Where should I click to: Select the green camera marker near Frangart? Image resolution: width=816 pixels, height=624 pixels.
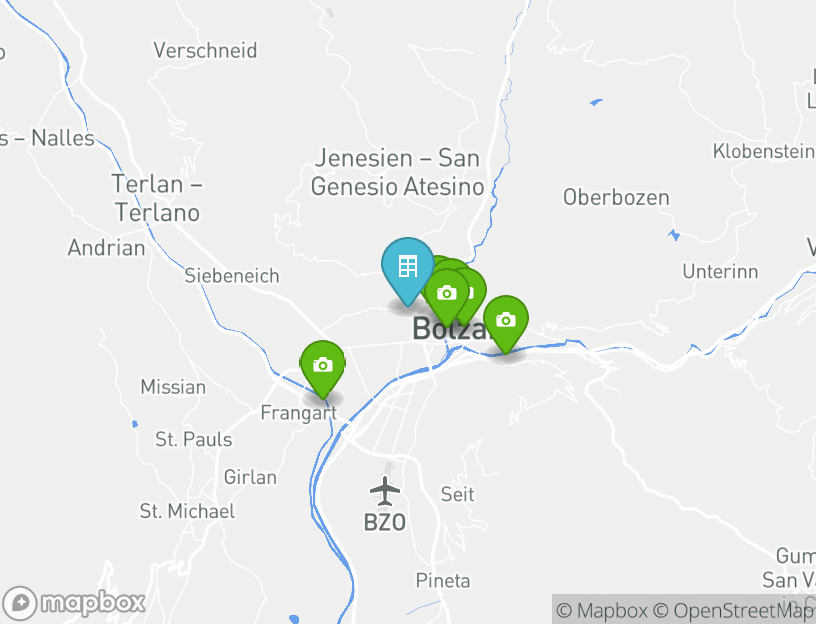(x=322, y=366)
